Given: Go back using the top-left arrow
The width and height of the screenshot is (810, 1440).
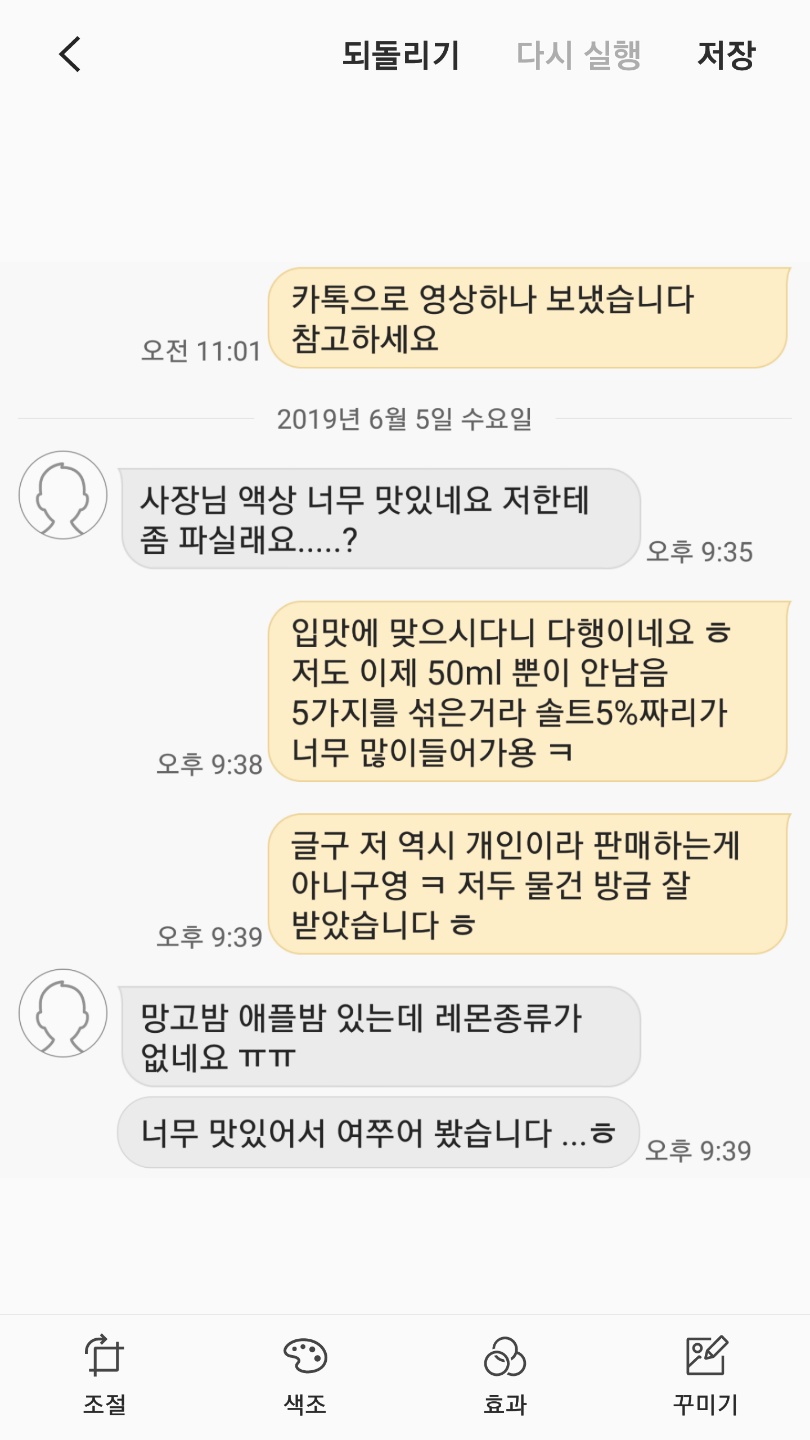Looking at the screenshot, I should click(69, 55).
